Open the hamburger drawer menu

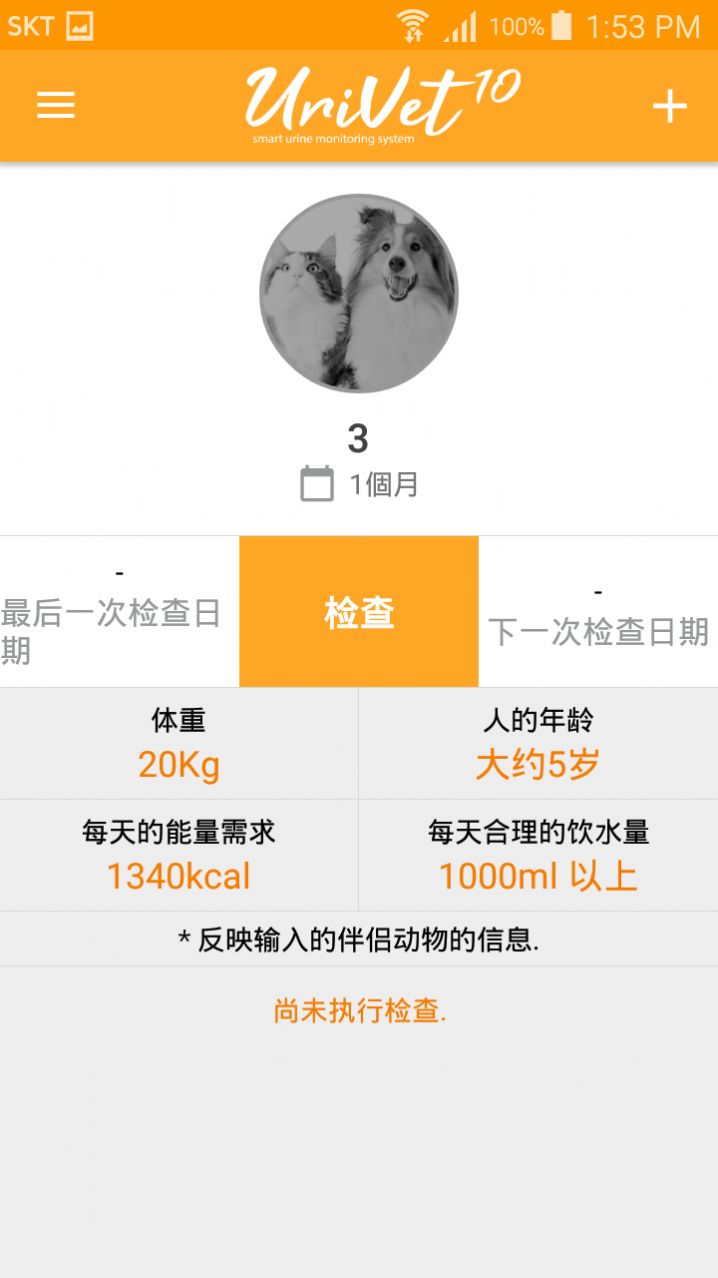(x=56, y=105)
